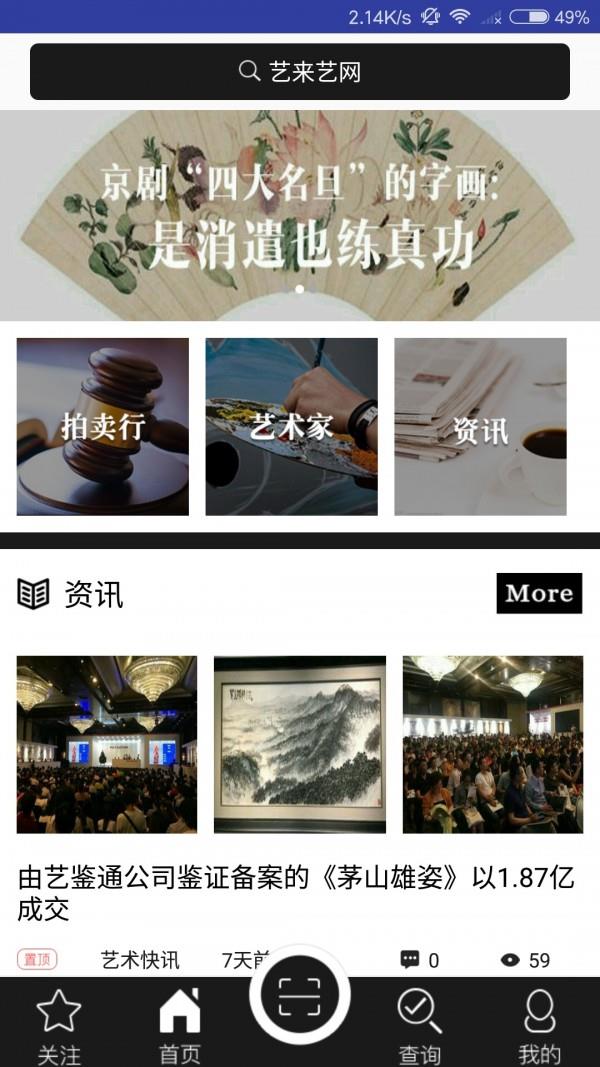Switch to the 我的 tab
The height and width of the screenshot is (1067, 600).
(539, 1025)
